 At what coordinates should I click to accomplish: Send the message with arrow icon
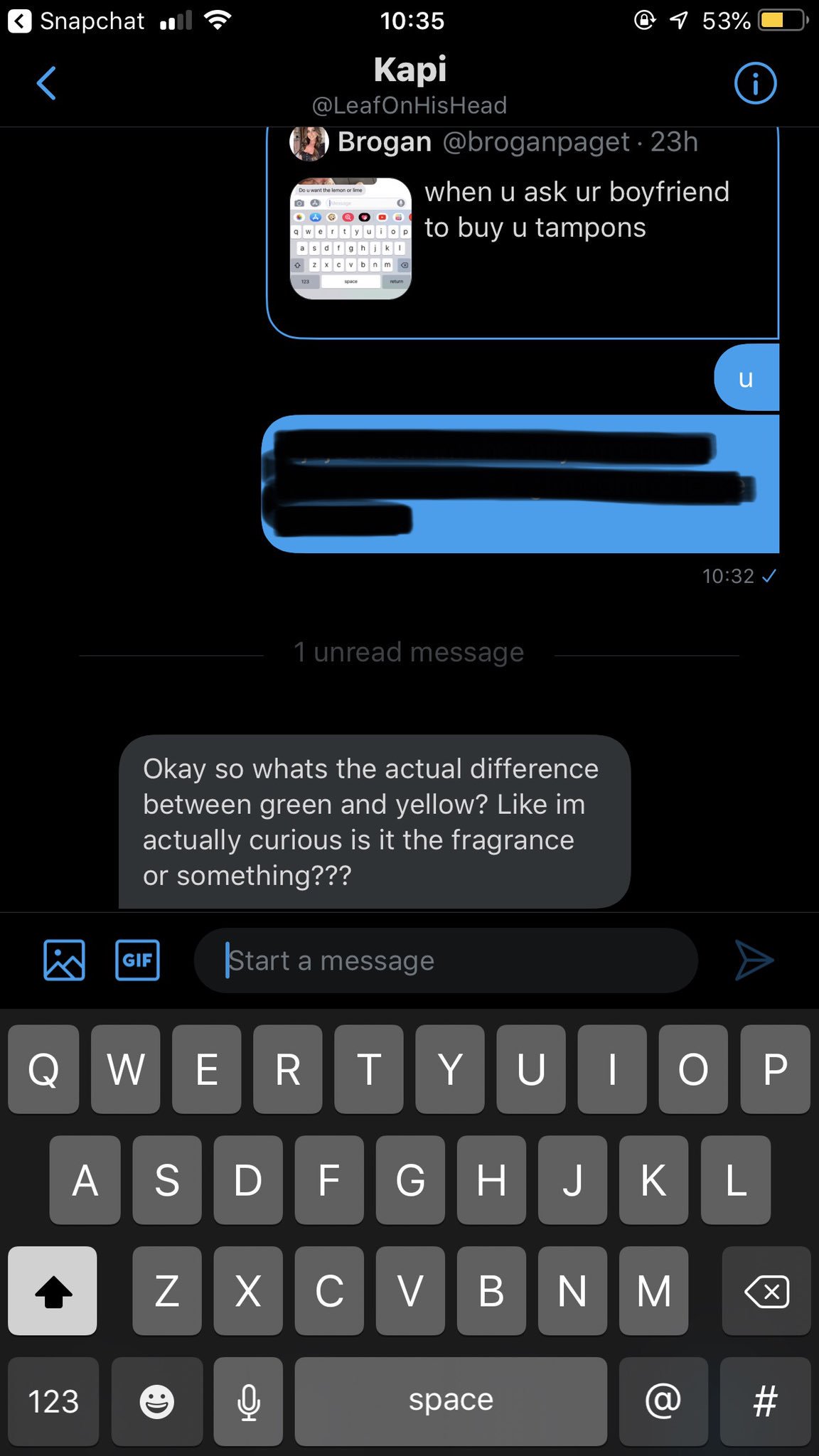(x=754, y=960)
